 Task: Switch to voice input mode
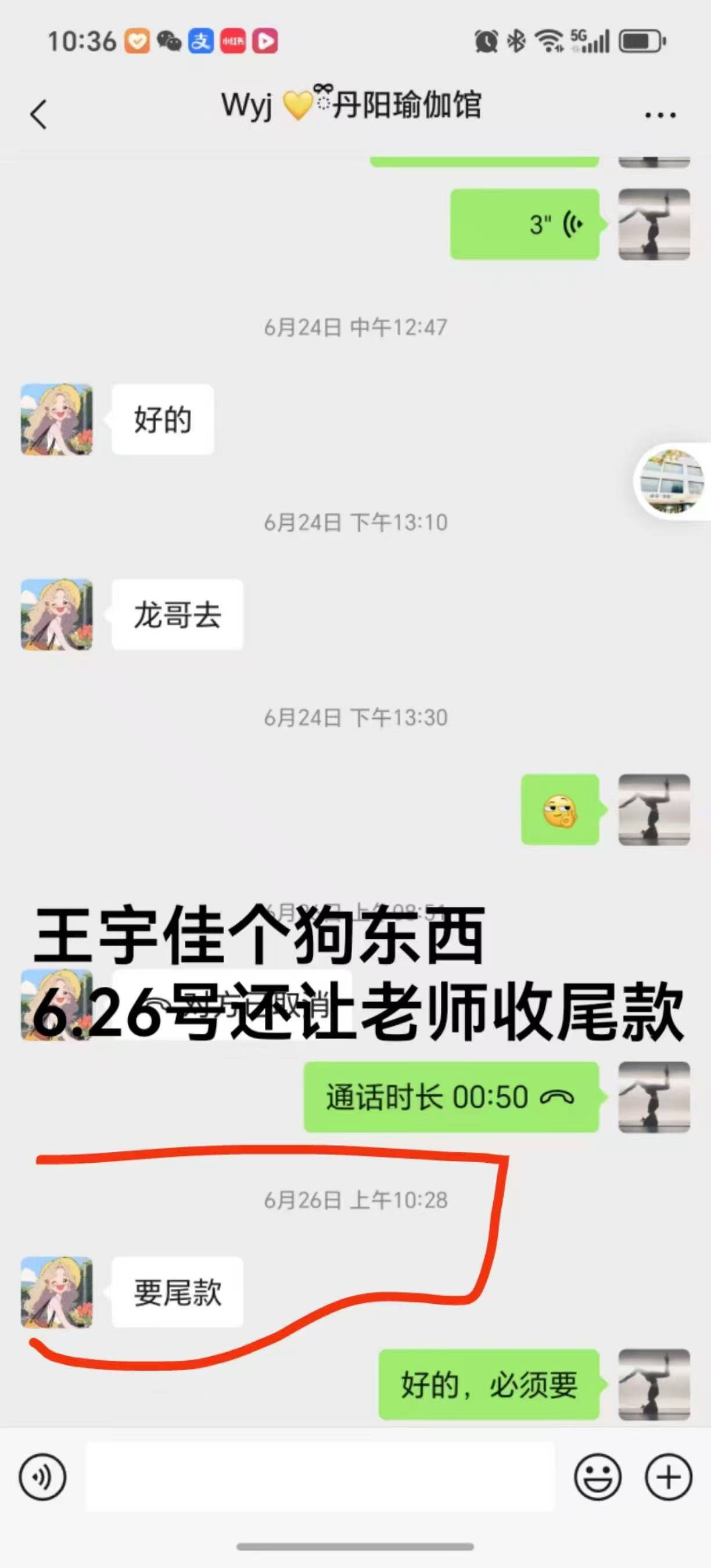[x=42, y=1477]
